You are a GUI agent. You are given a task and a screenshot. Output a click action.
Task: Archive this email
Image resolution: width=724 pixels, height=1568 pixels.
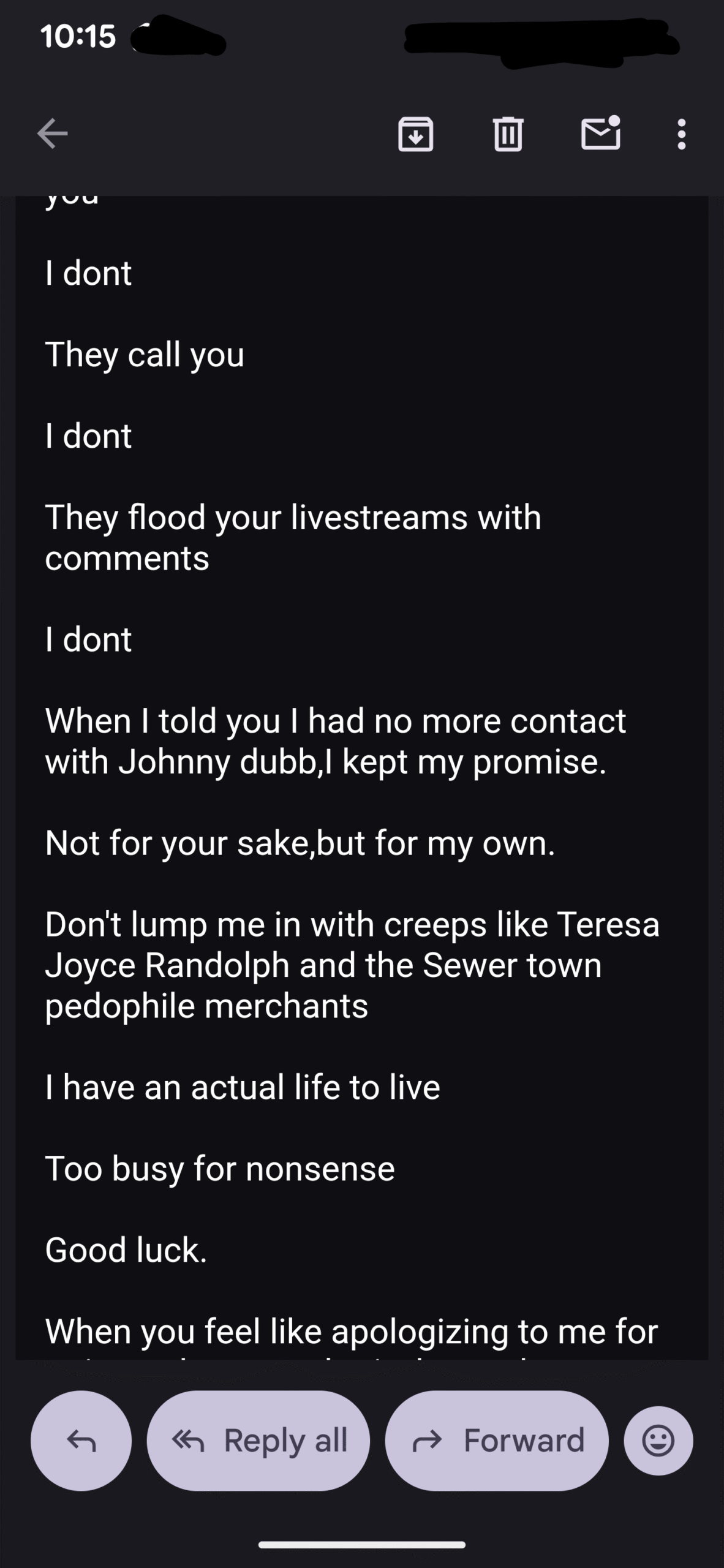(416, 134)
